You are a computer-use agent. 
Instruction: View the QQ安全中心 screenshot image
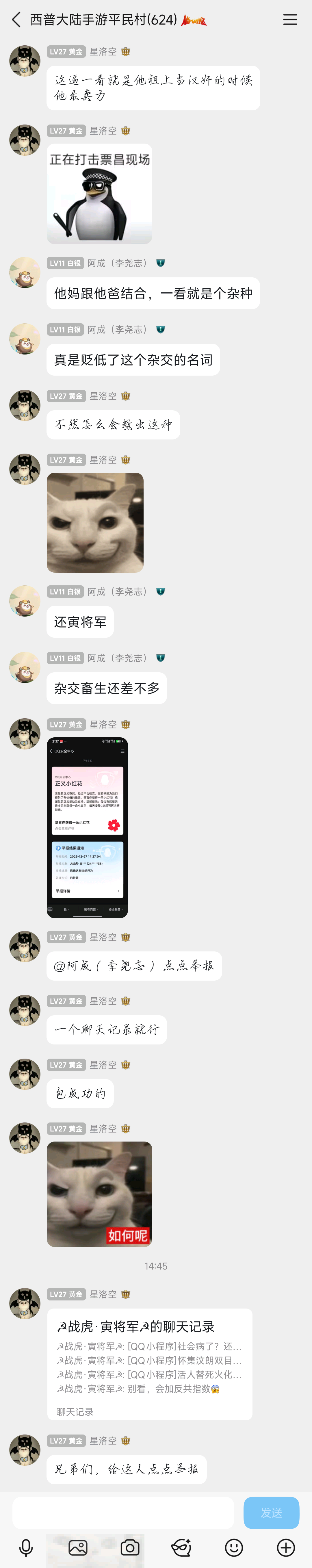(x=88, y=827)
